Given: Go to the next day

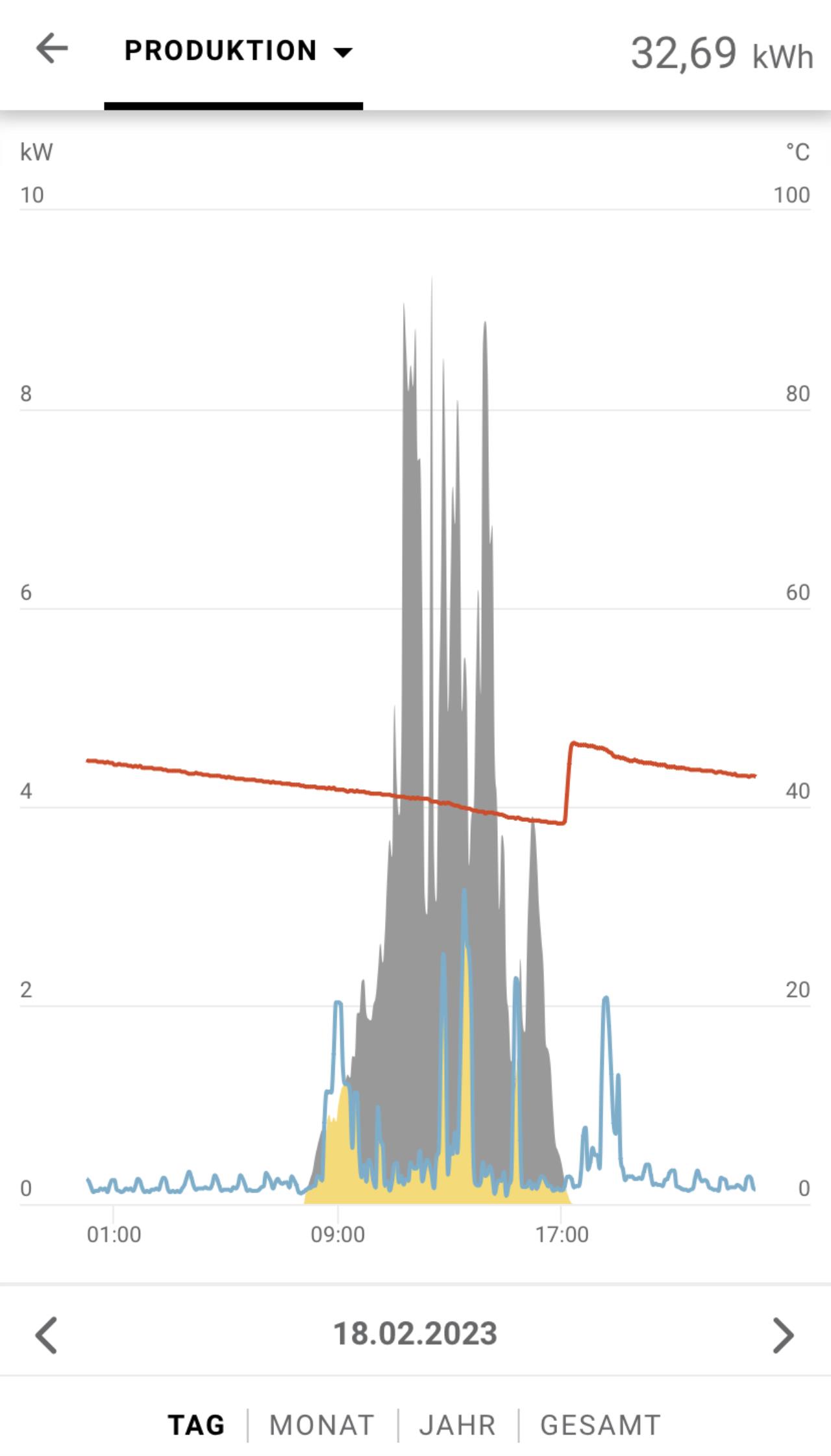Looking at the screenshot, I should pos(784,1335).
